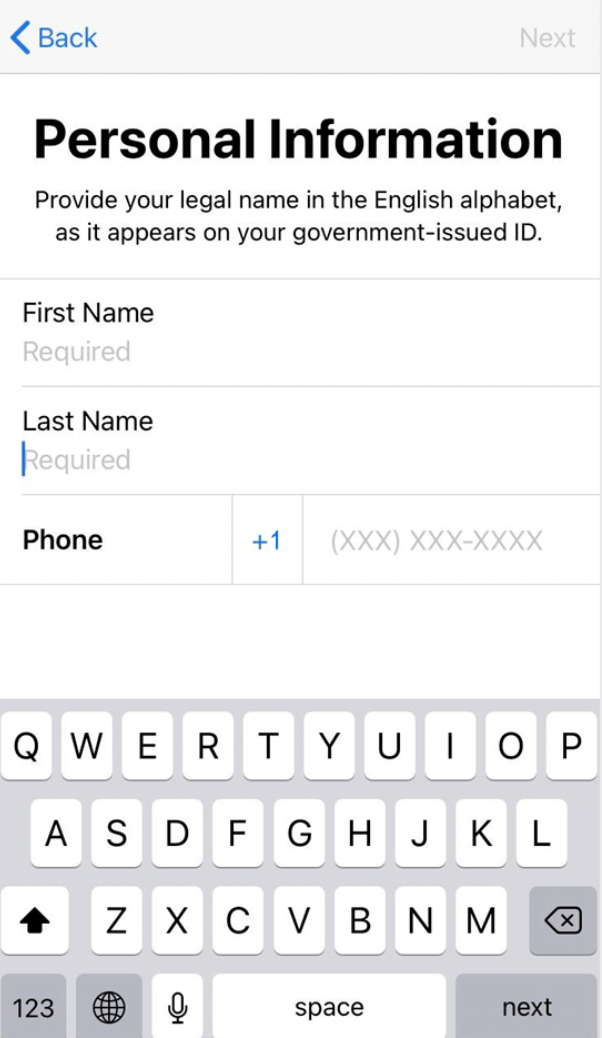Hit the keyboard's next key
Viewport: 602px width, 1038px height.
[527, 1007]
